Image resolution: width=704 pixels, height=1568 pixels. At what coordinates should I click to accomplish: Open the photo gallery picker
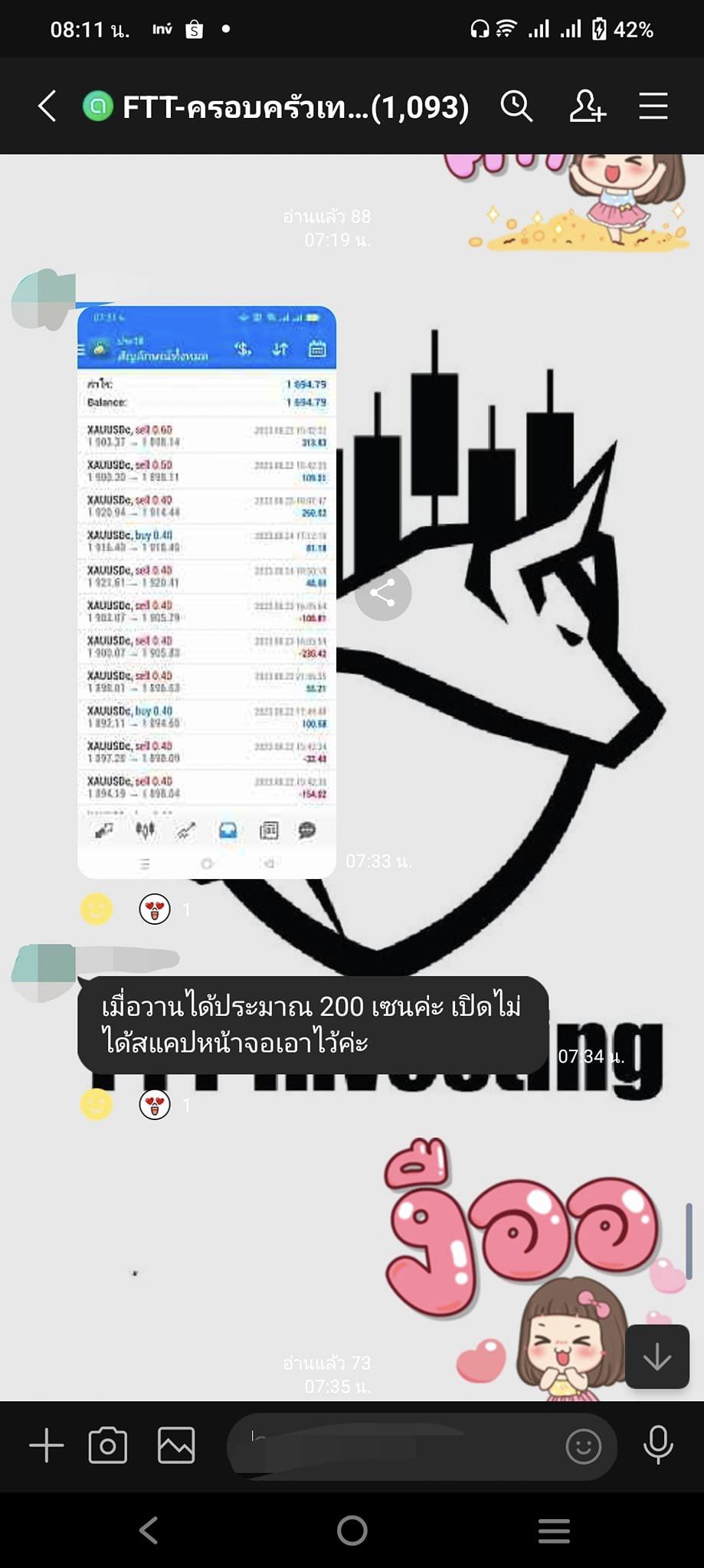pyautogui.click(x=176, y=1445)
